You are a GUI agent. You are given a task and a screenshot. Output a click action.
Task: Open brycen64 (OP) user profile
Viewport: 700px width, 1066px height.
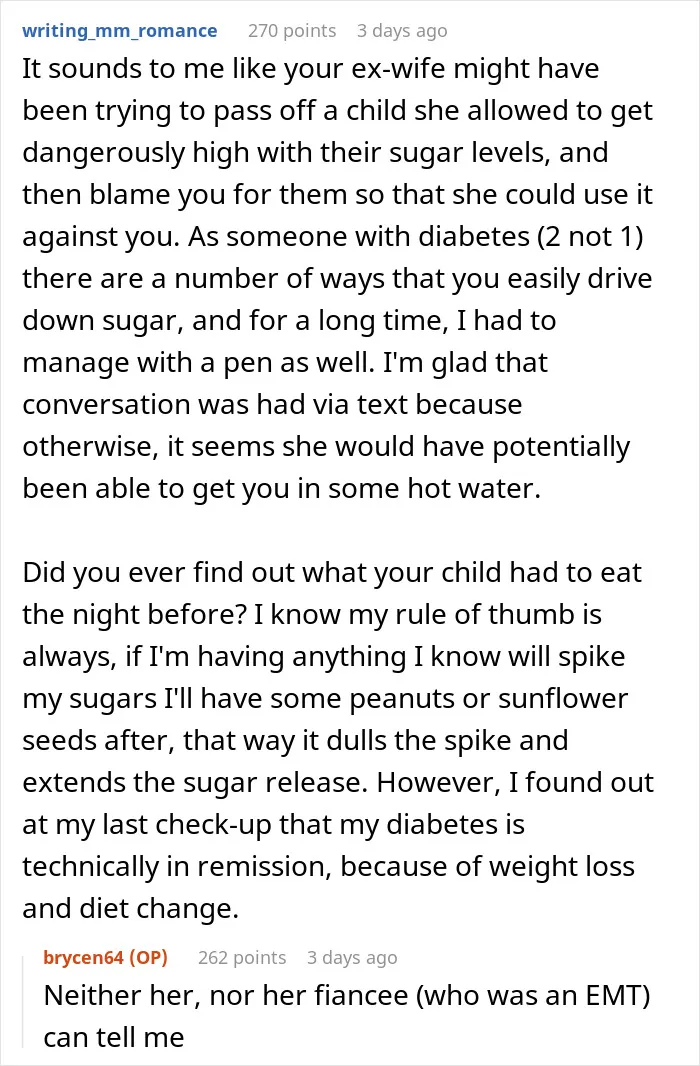click(105, 957)
